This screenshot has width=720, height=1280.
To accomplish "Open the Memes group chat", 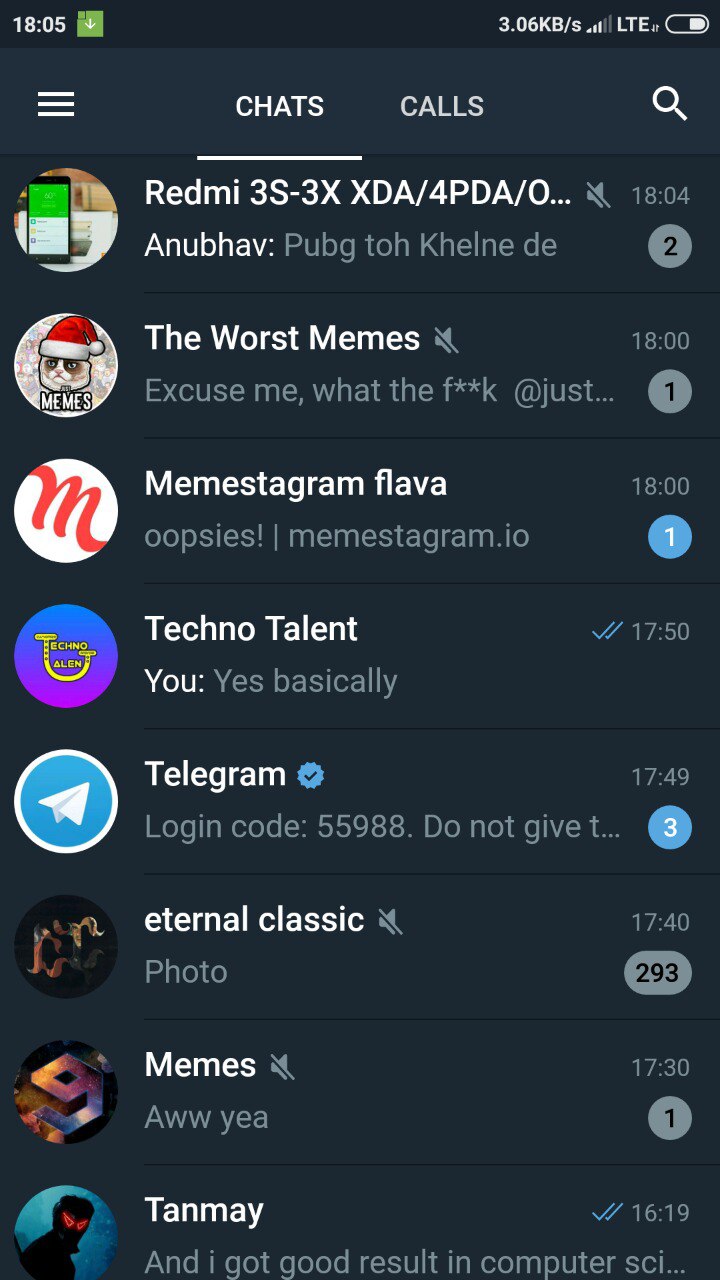I will click(x=360, y=1092).
